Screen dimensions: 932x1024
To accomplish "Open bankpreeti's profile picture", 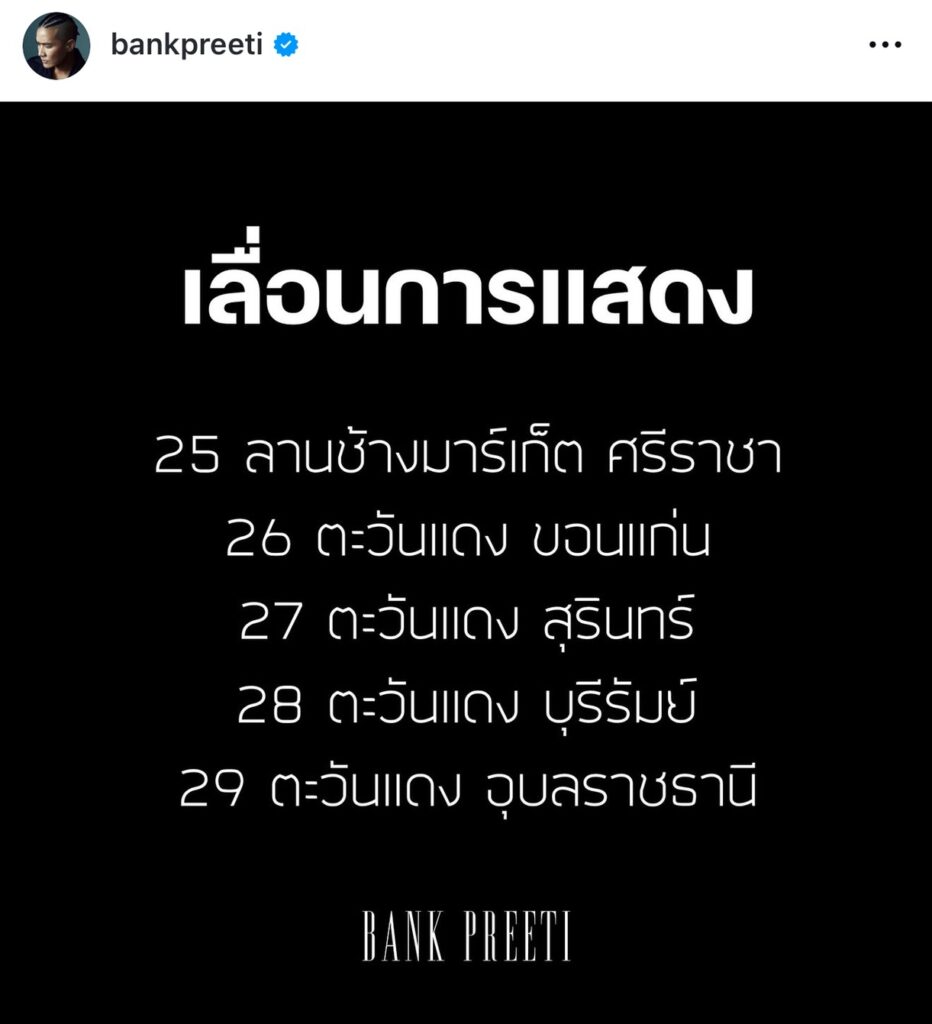I will pyautogui.click(x=57, y=46).
